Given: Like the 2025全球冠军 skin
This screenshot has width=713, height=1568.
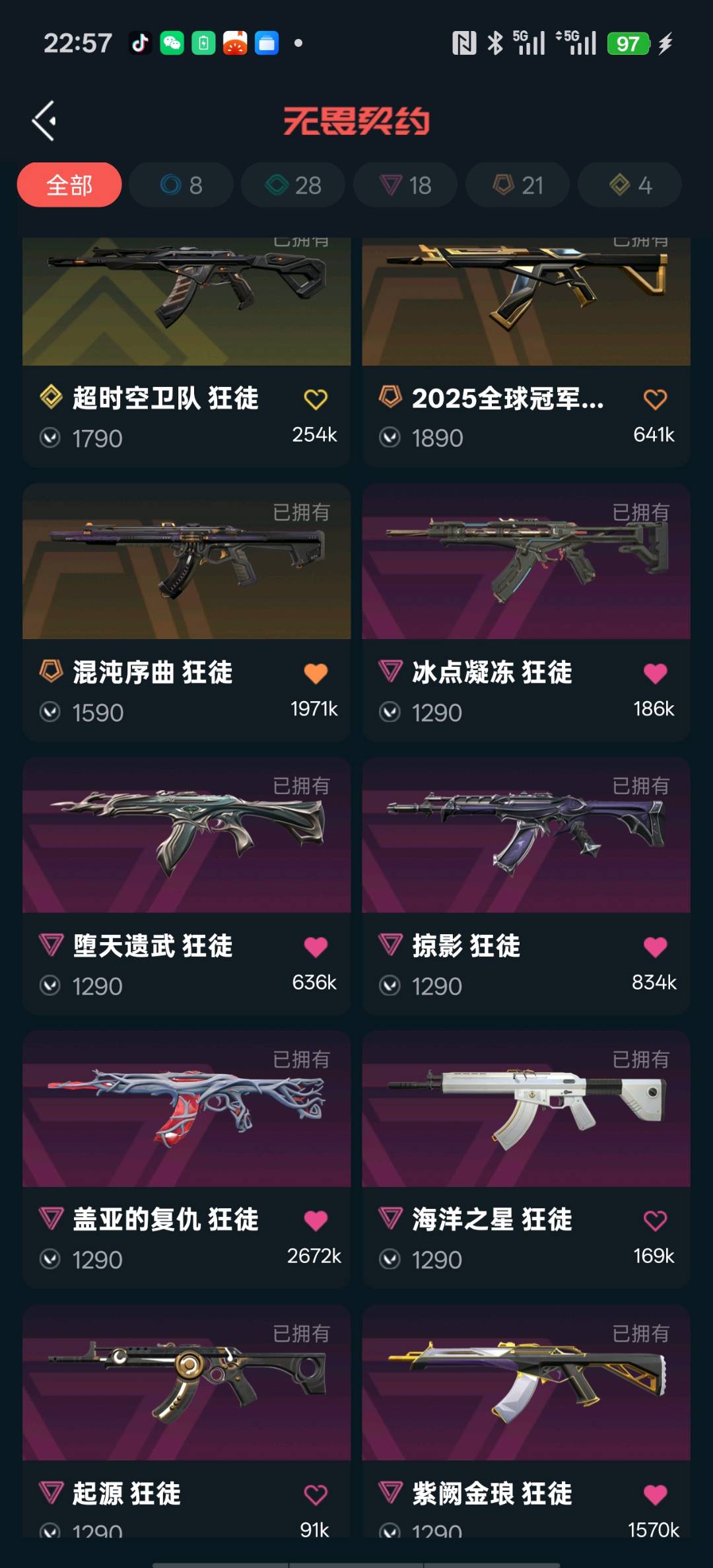Looking at the screenshot, I should coord(655,399).
